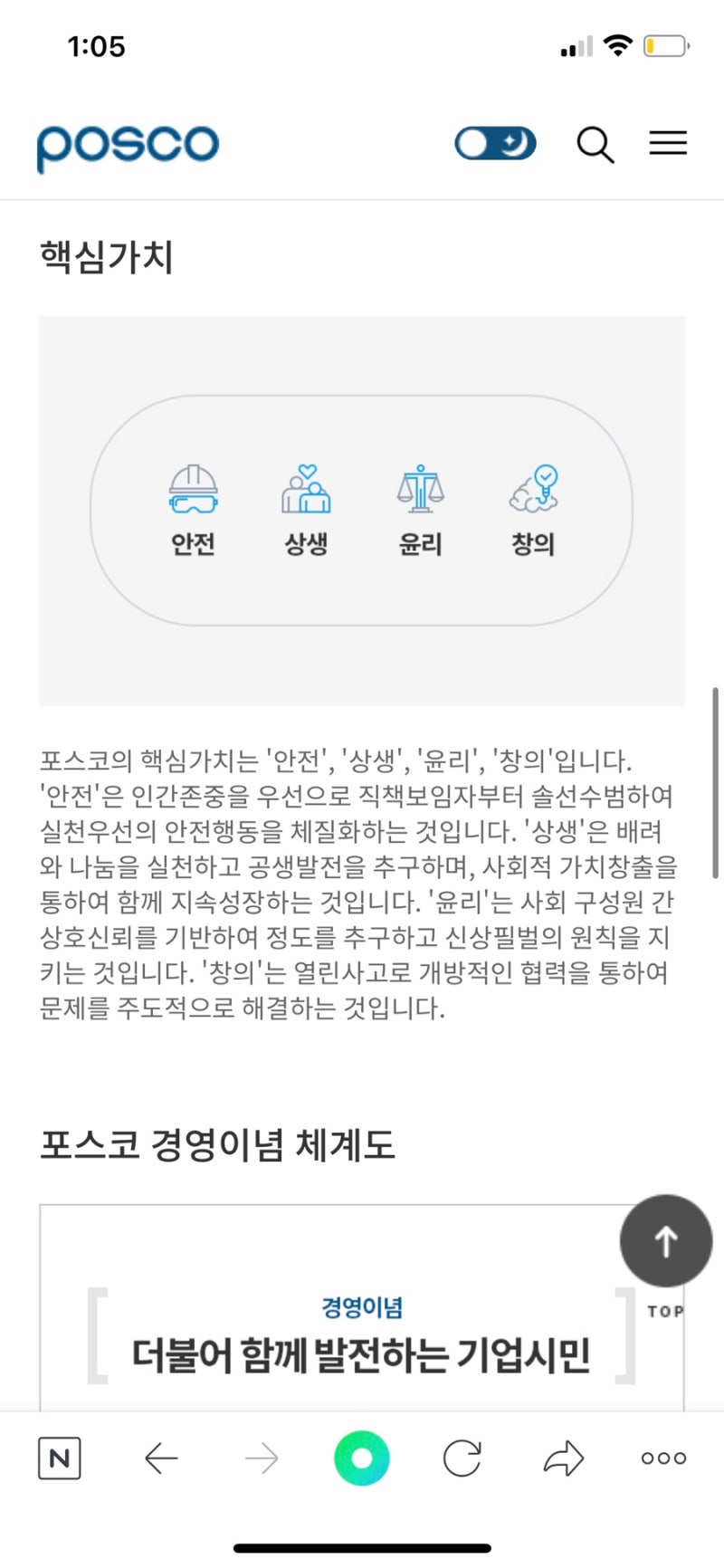
Task: Toggle the dark mode switch
Action: coord(495,144)
